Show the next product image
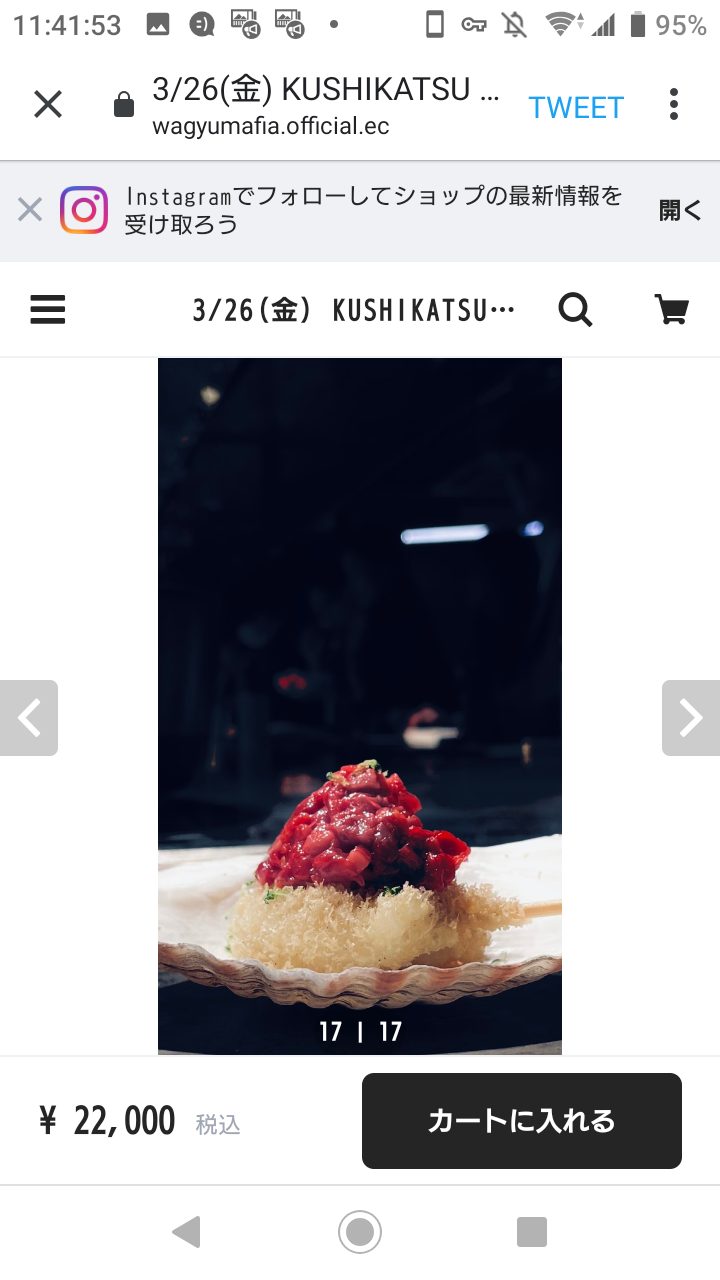This screenshot has height=1280, width=720. pos(691,718)
